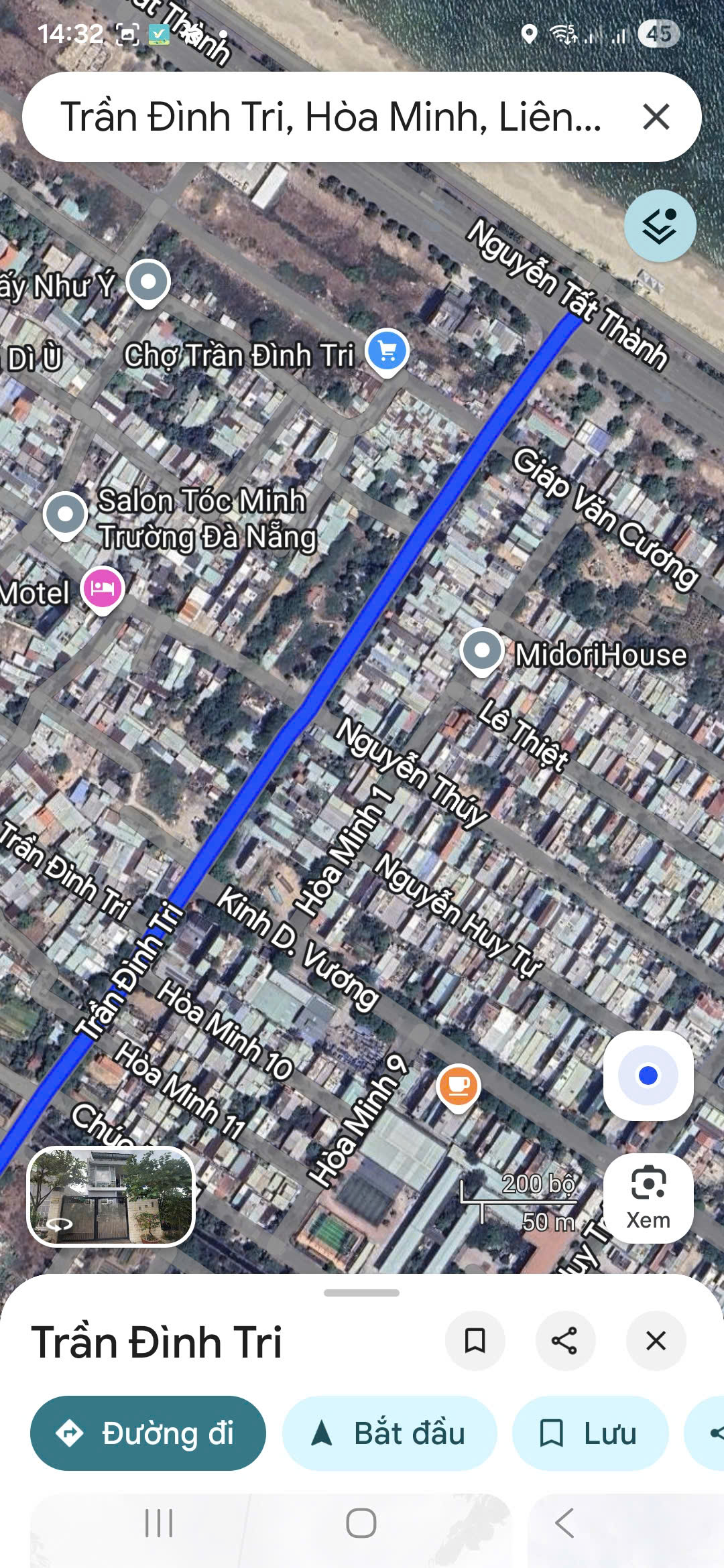The height and width of the screenshot is (1568, 724).
Task: Open the map layers selector
Action: 660,226
